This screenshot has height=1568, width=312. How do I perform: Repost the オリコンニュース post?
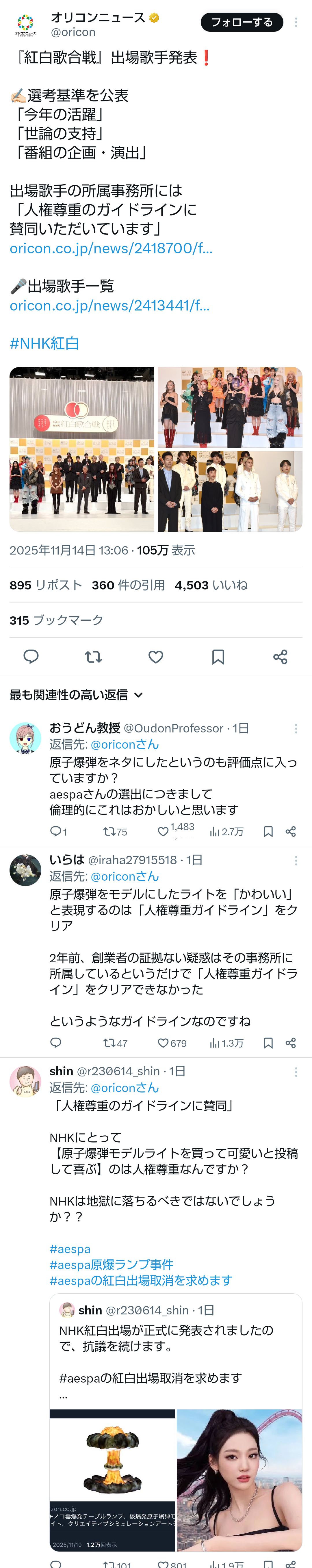93,657
